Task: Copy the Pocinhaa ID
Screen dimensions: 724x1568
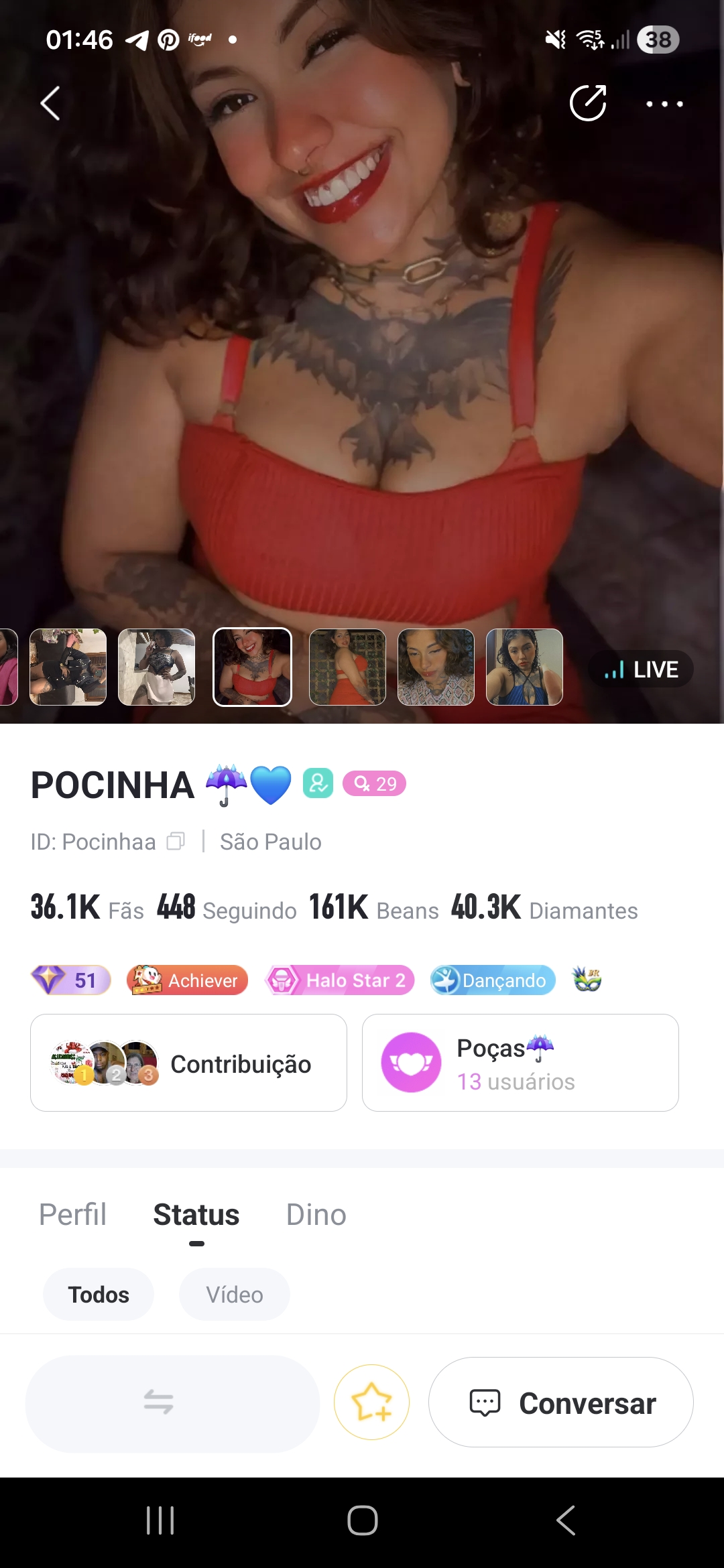Action: (176, 841)
